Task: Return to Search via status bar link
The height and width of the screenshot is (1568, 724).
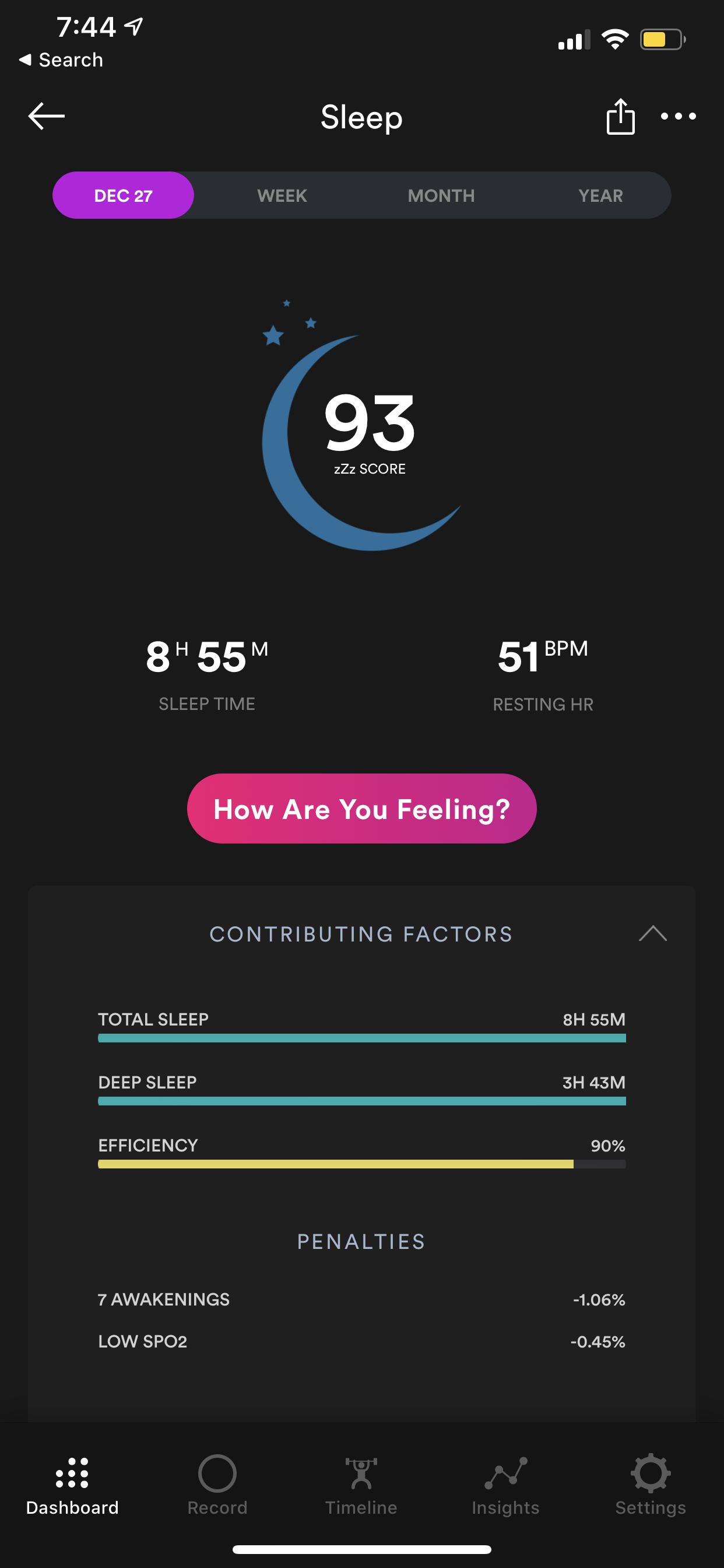Action: [61, 60]
